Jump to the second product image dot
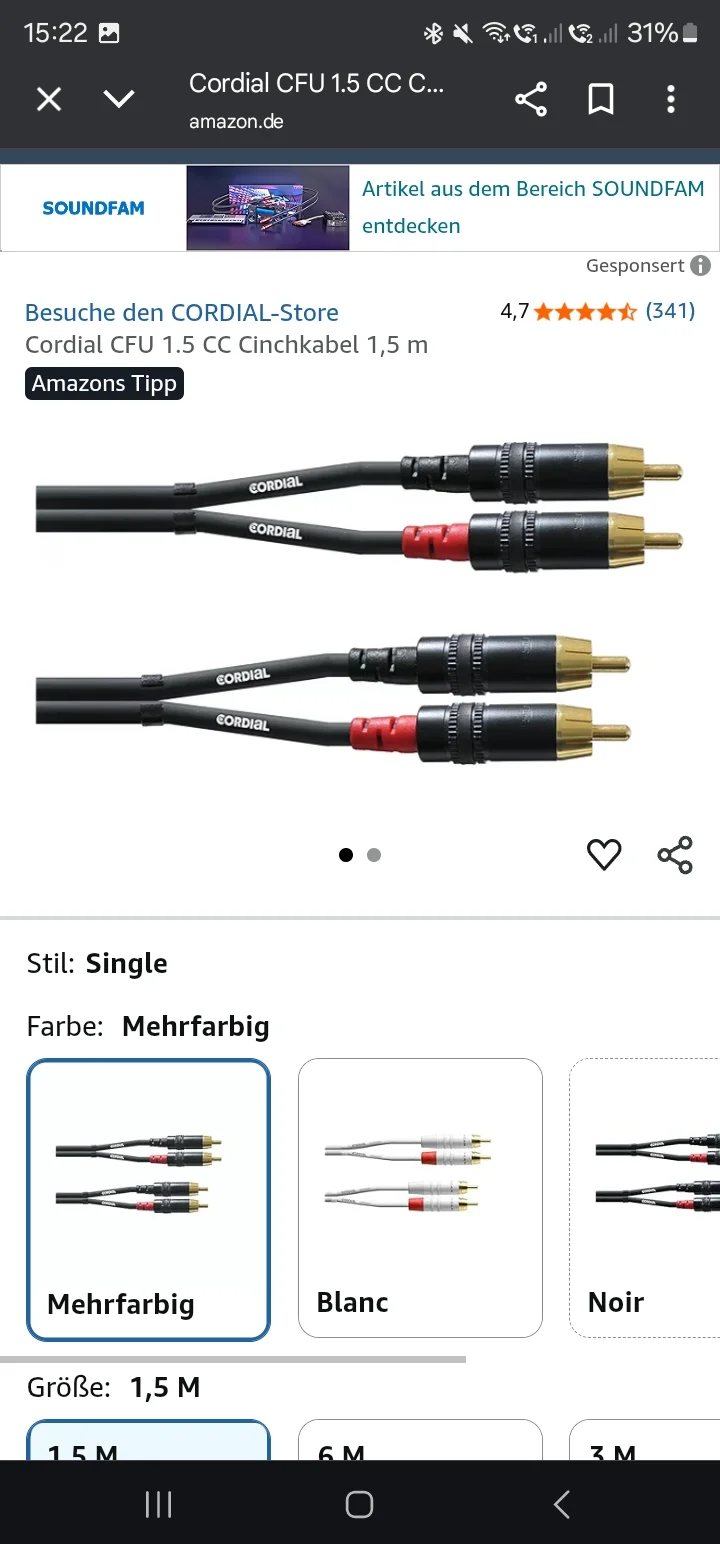Viewport: 720px width, 1544px height. (x=374, y=855)
